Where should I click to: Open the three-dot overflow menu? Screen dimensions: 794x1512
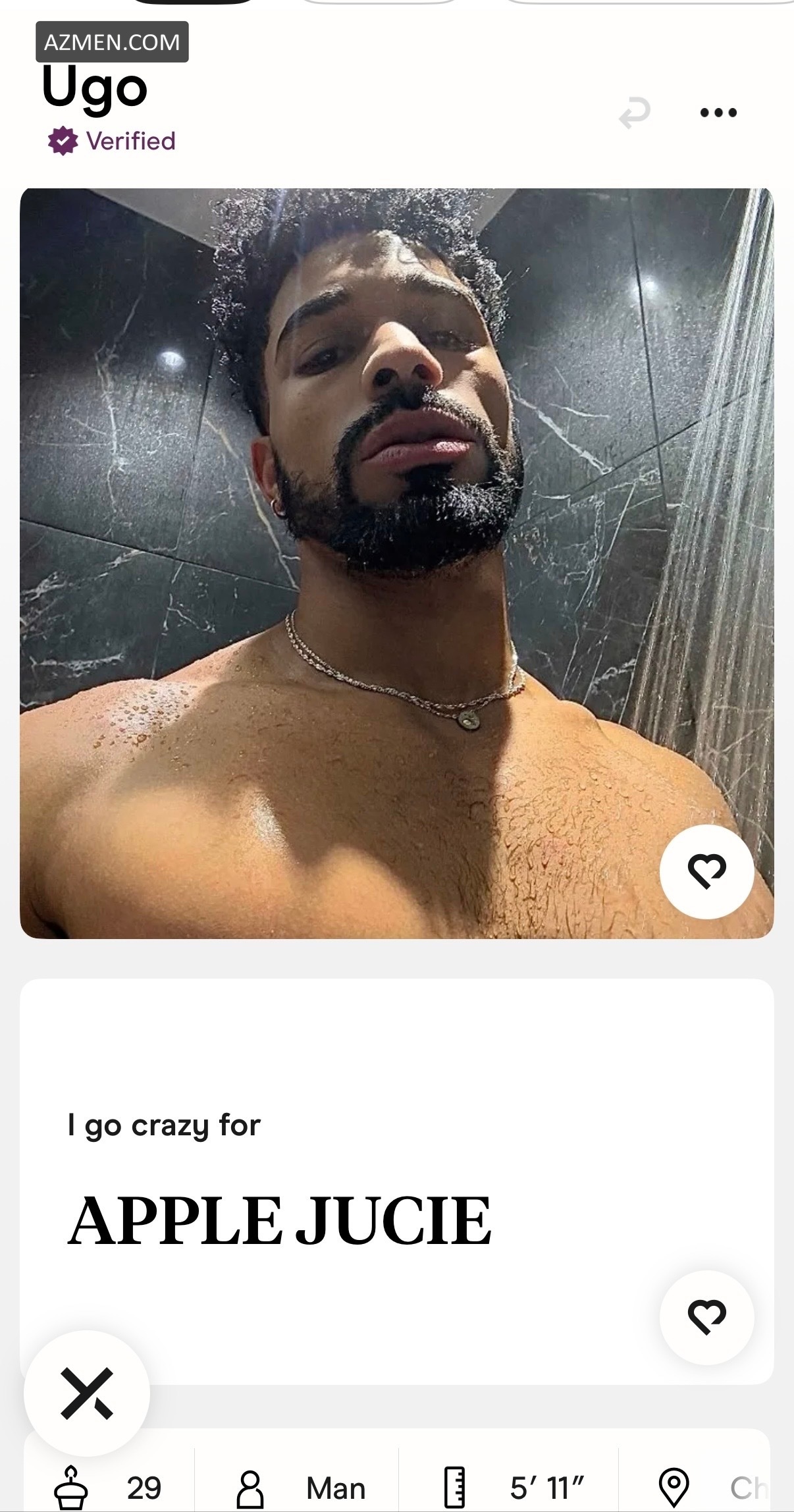coord(718,113)
